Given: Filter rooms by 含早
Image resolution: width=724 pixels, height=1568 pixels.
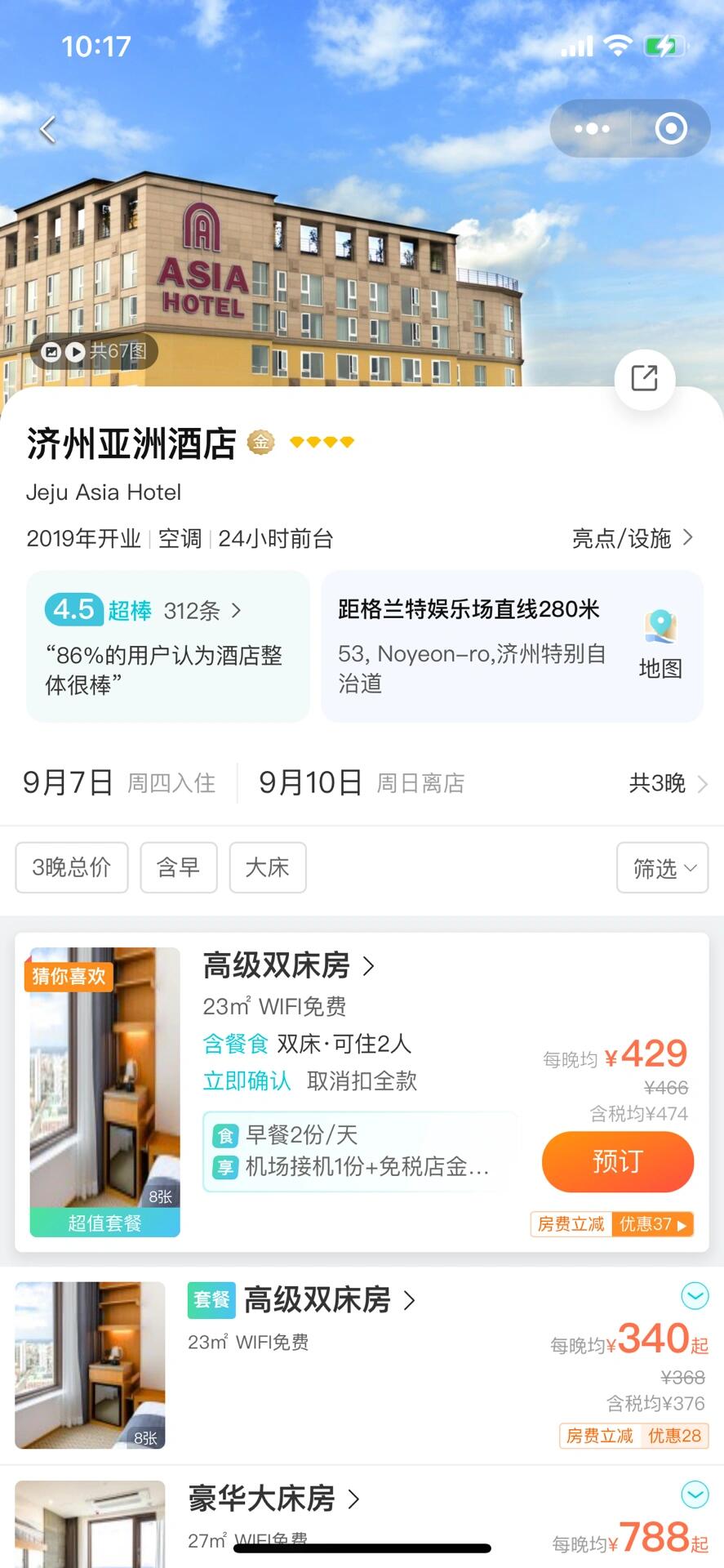Looking at the screenshot, I should pyautogui.click(x=178, y=867).
